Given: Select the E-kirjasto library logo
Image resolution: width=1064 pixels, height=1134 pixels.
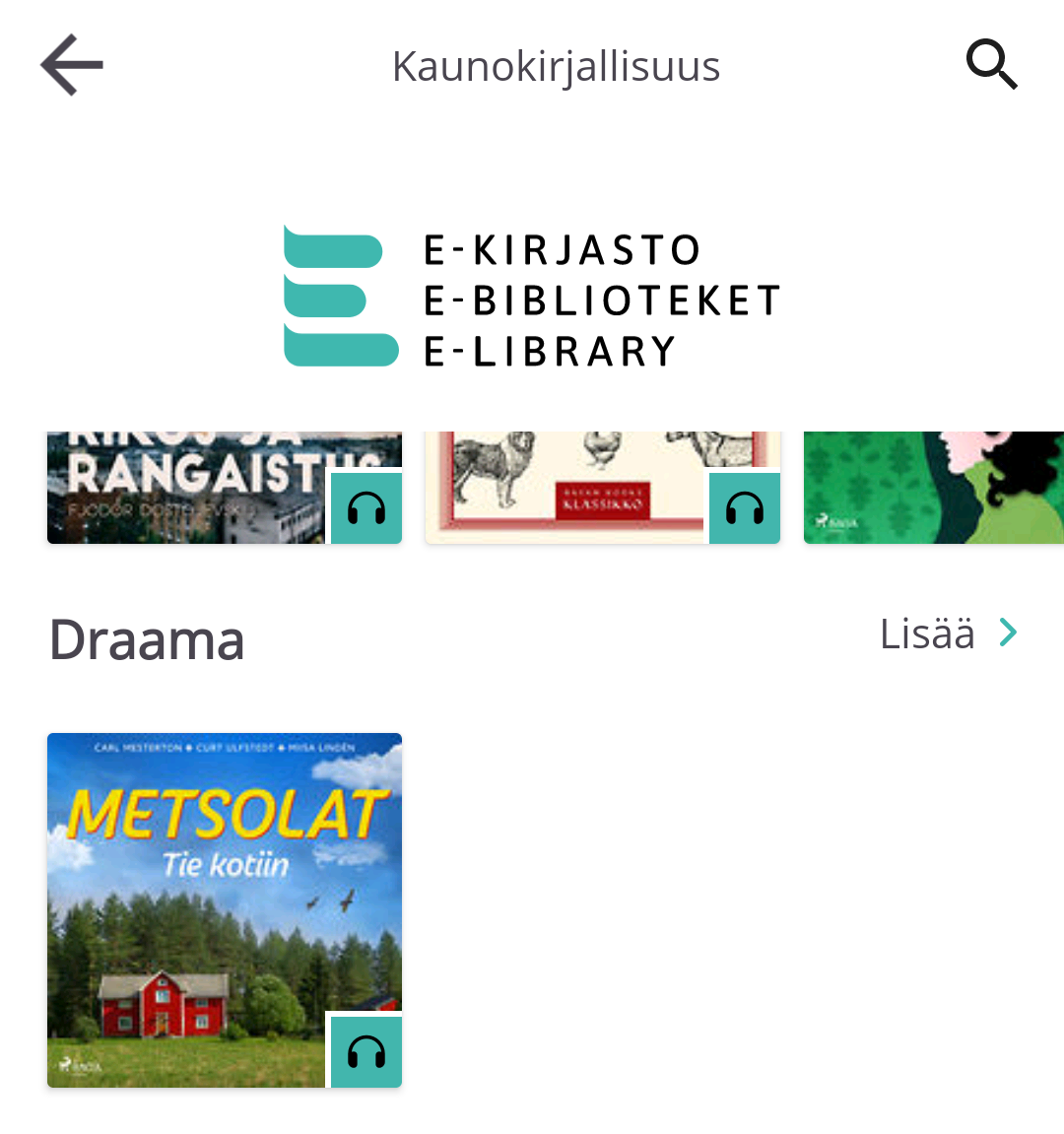Looking at the screenshot, I should tap(532, 296).
